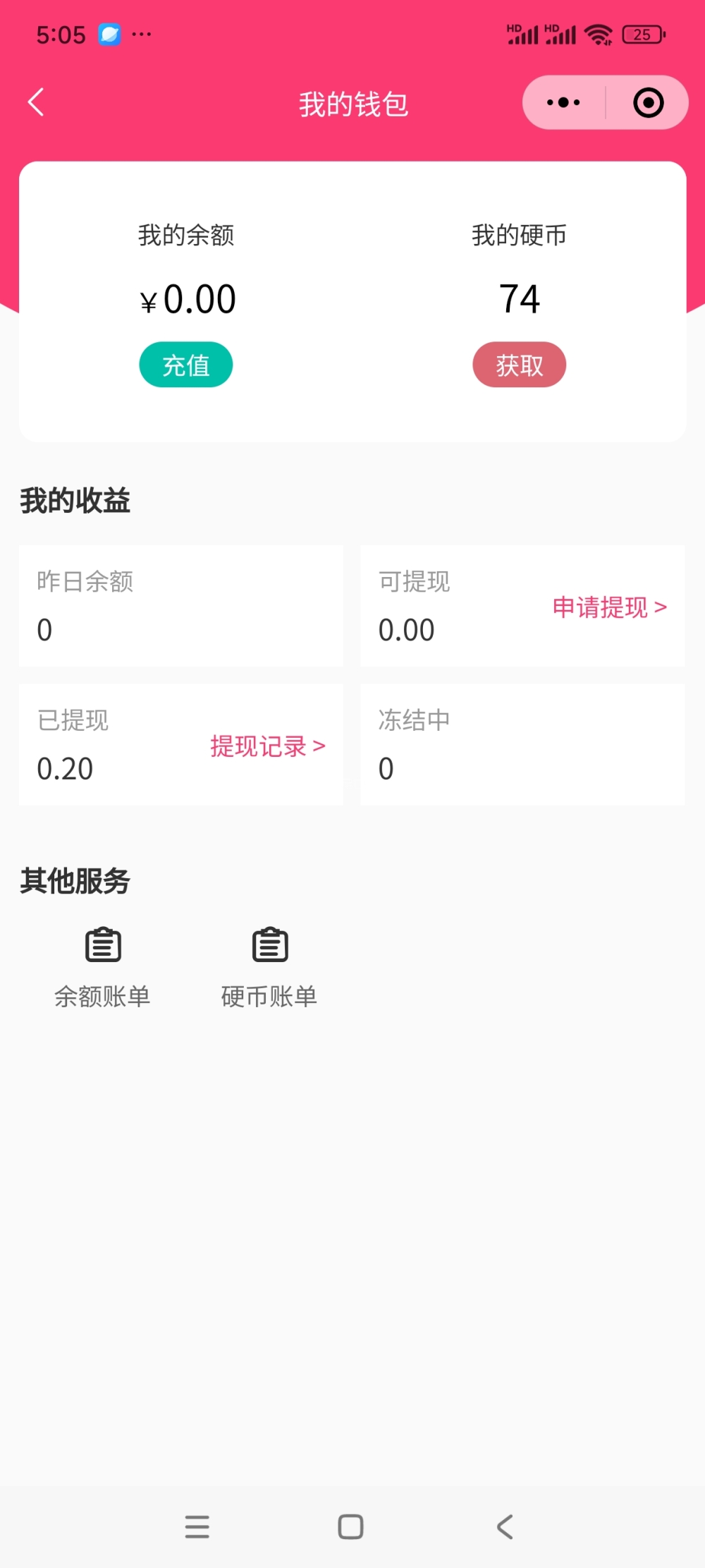This screenshot has height=1568, width=705.
Task: Close the mini-program with the circle icon
Action: pos(648,103)
